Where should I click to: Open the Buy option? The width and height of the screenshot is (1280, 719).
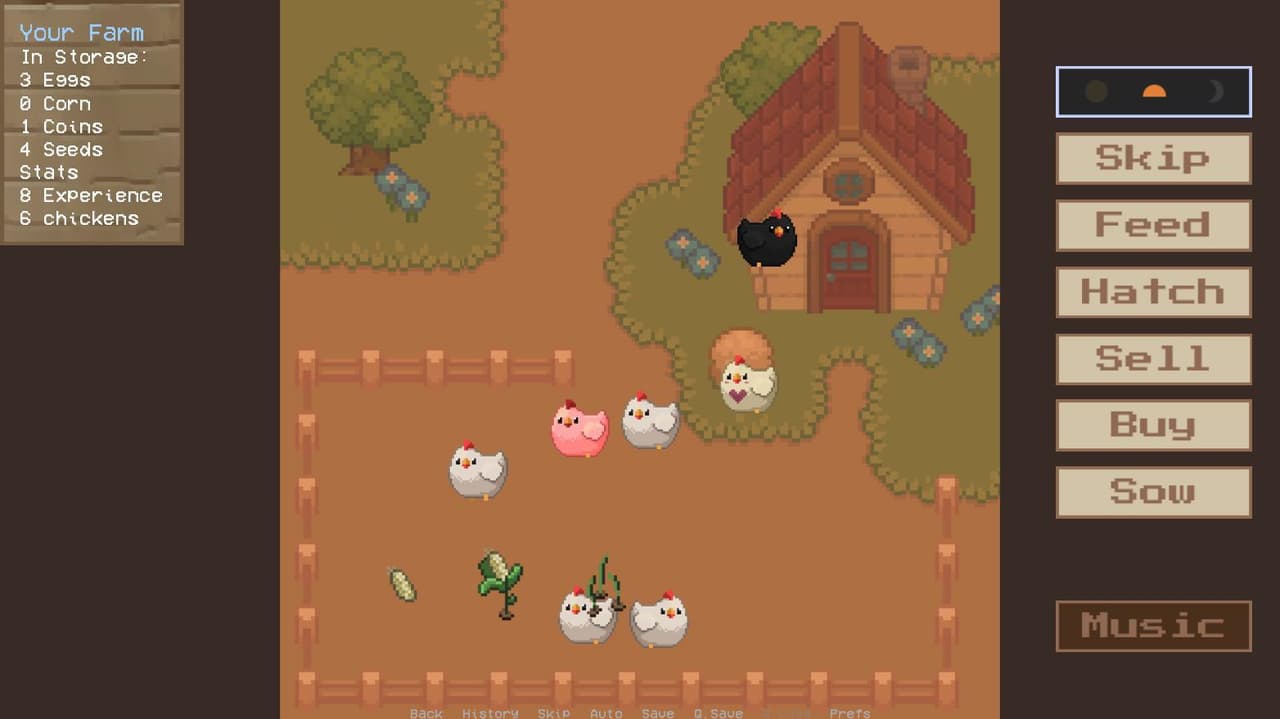pos(1153,425)
